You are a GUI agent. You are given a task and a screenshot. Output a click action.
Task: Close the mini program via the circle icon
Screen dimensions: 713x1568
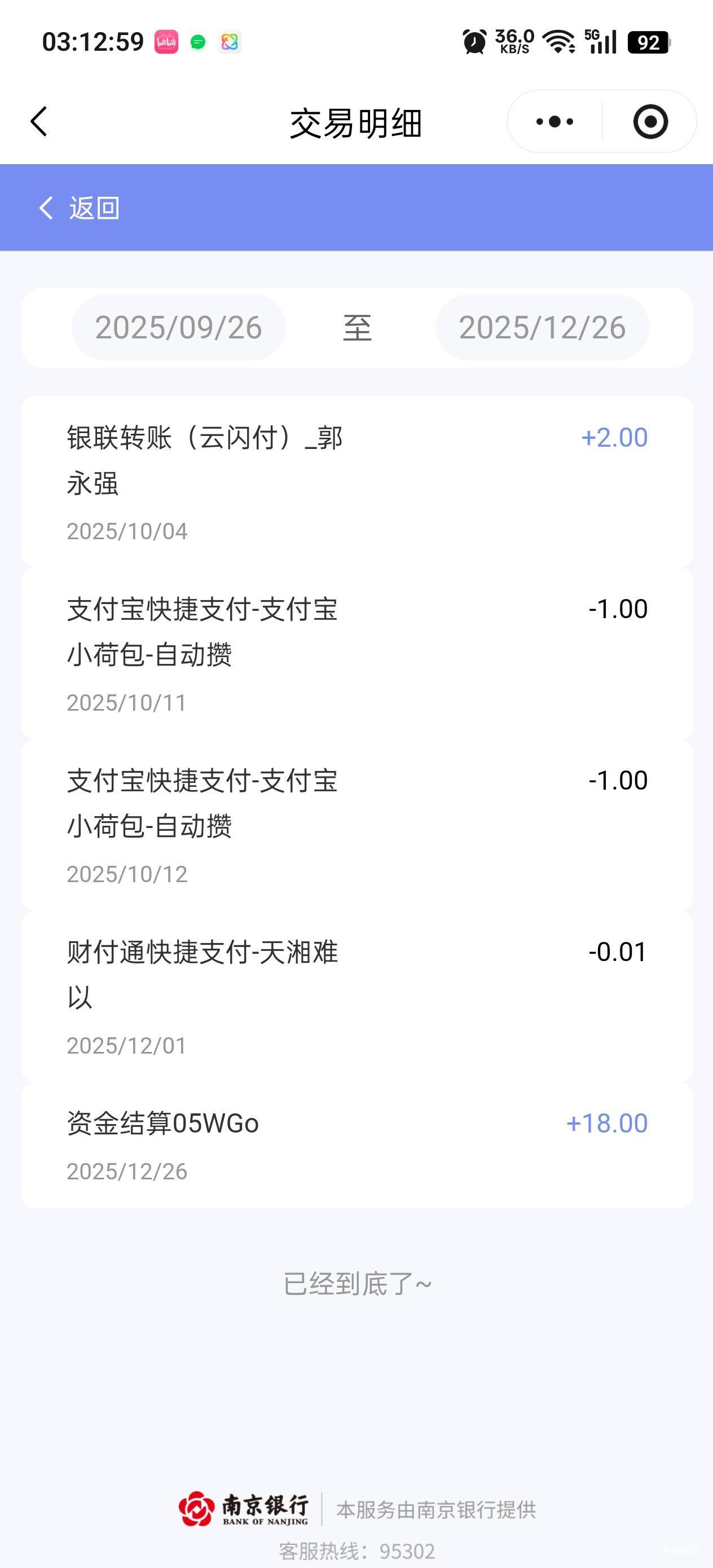[650, 122]
